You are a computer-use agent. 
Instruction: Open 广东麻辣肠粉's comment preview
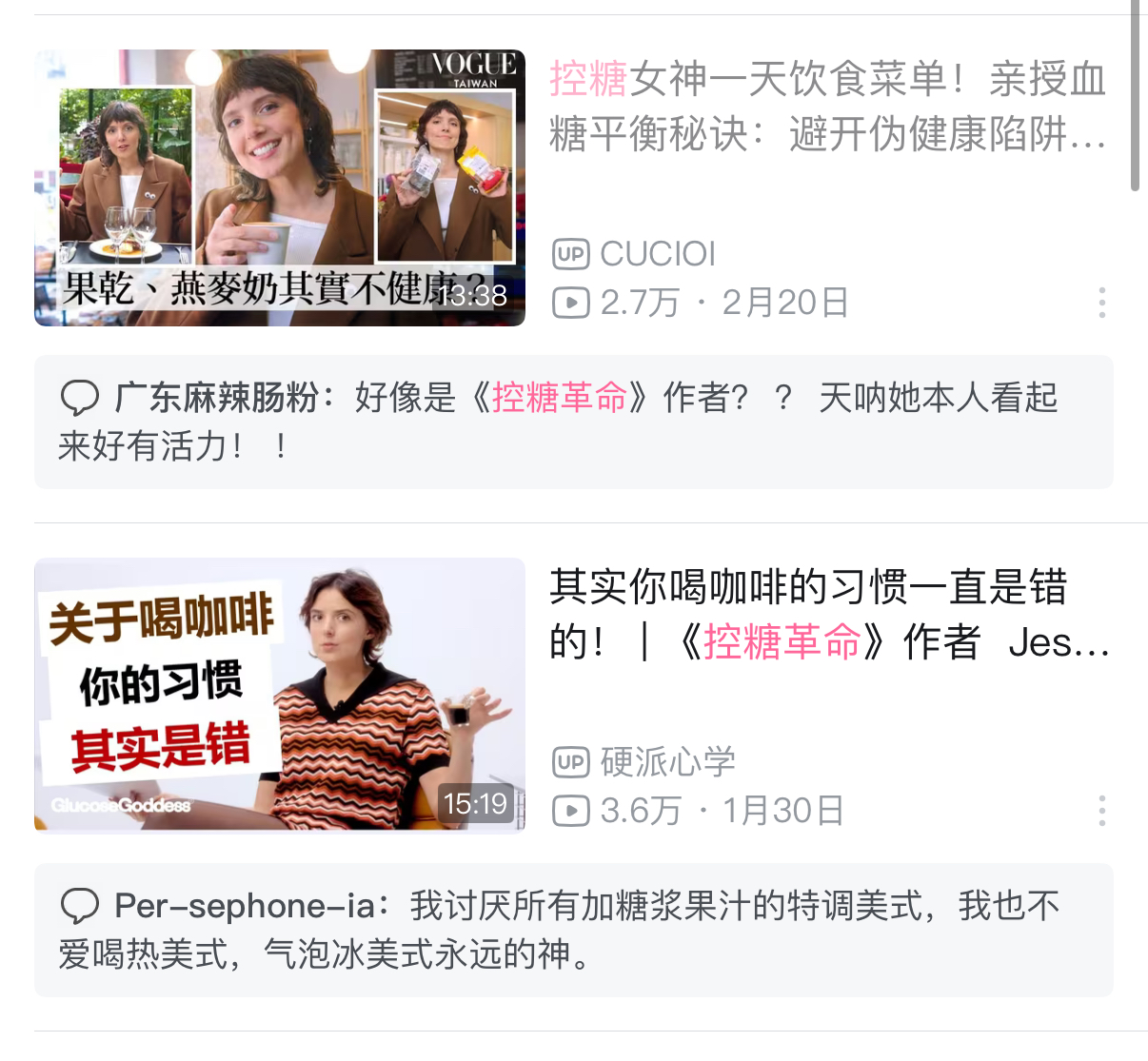(x=573, y=422)
